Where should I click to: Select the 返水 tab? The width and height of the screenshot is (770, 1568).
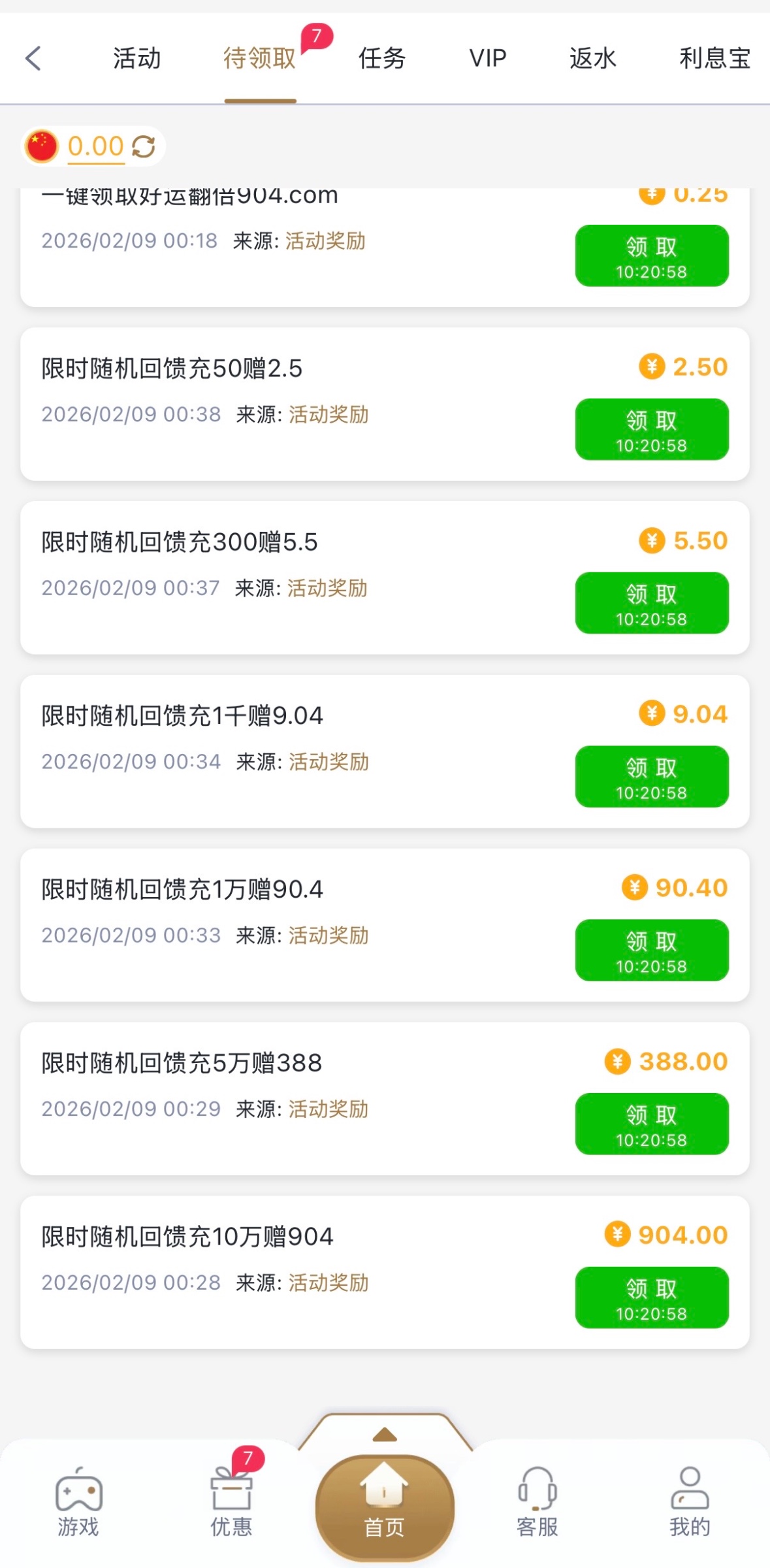(x=591, y=57)
